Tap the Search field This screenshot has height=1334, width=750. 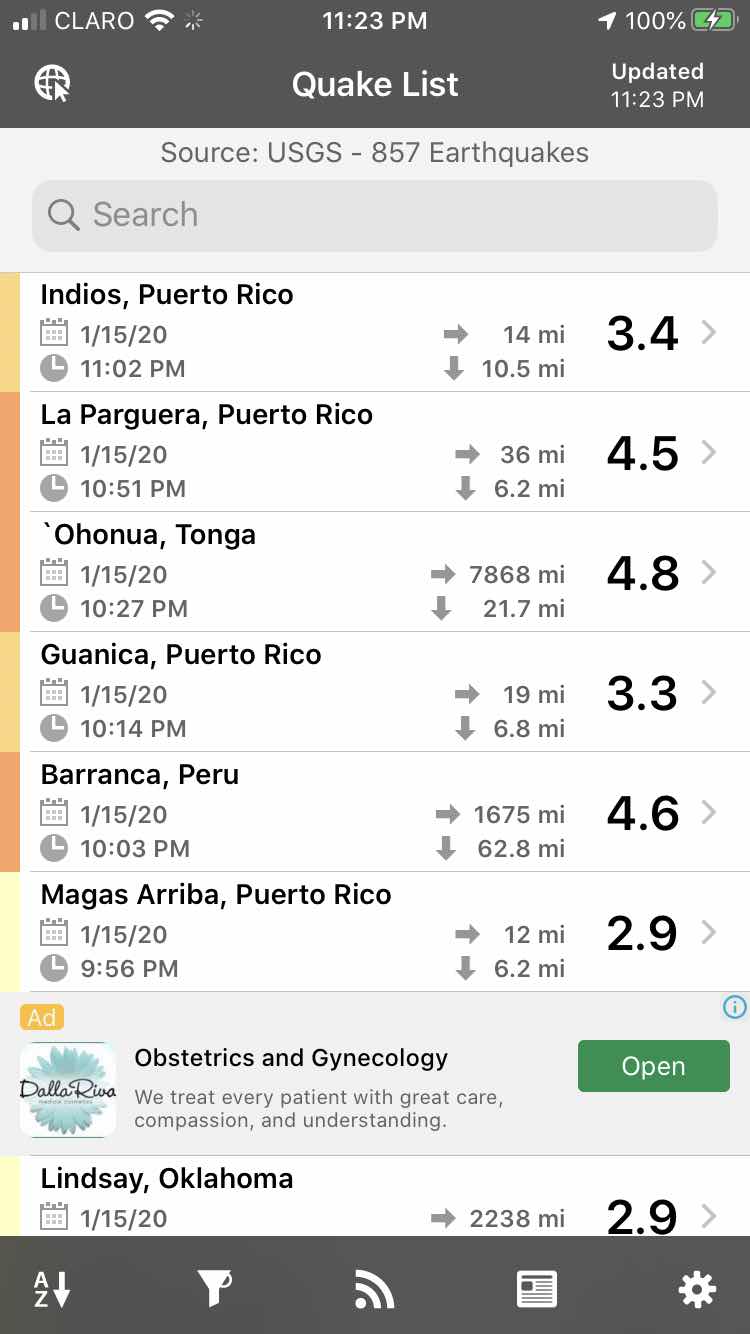click(x=375, y=215)
